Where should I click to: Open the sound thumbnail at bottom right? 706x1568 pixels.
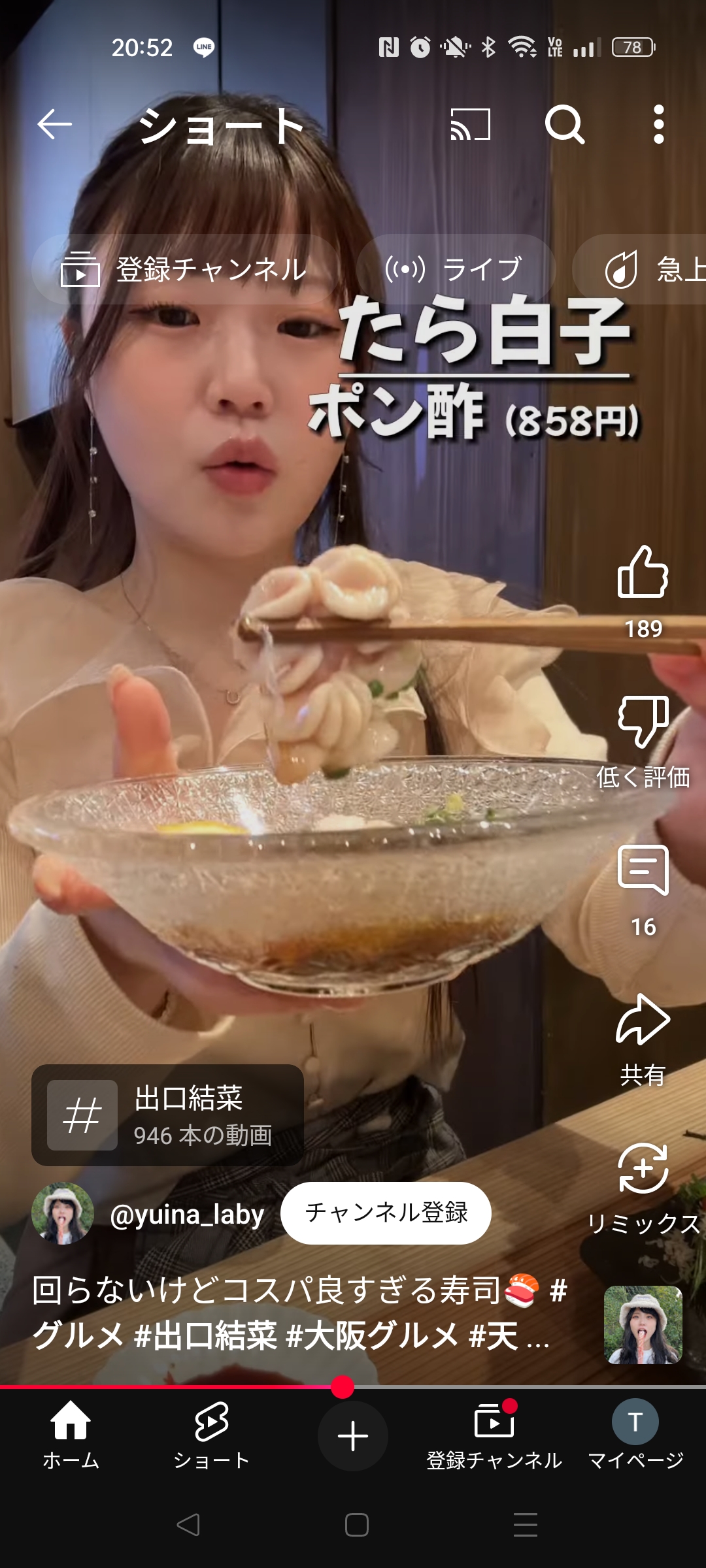[x=643, y=1325]
